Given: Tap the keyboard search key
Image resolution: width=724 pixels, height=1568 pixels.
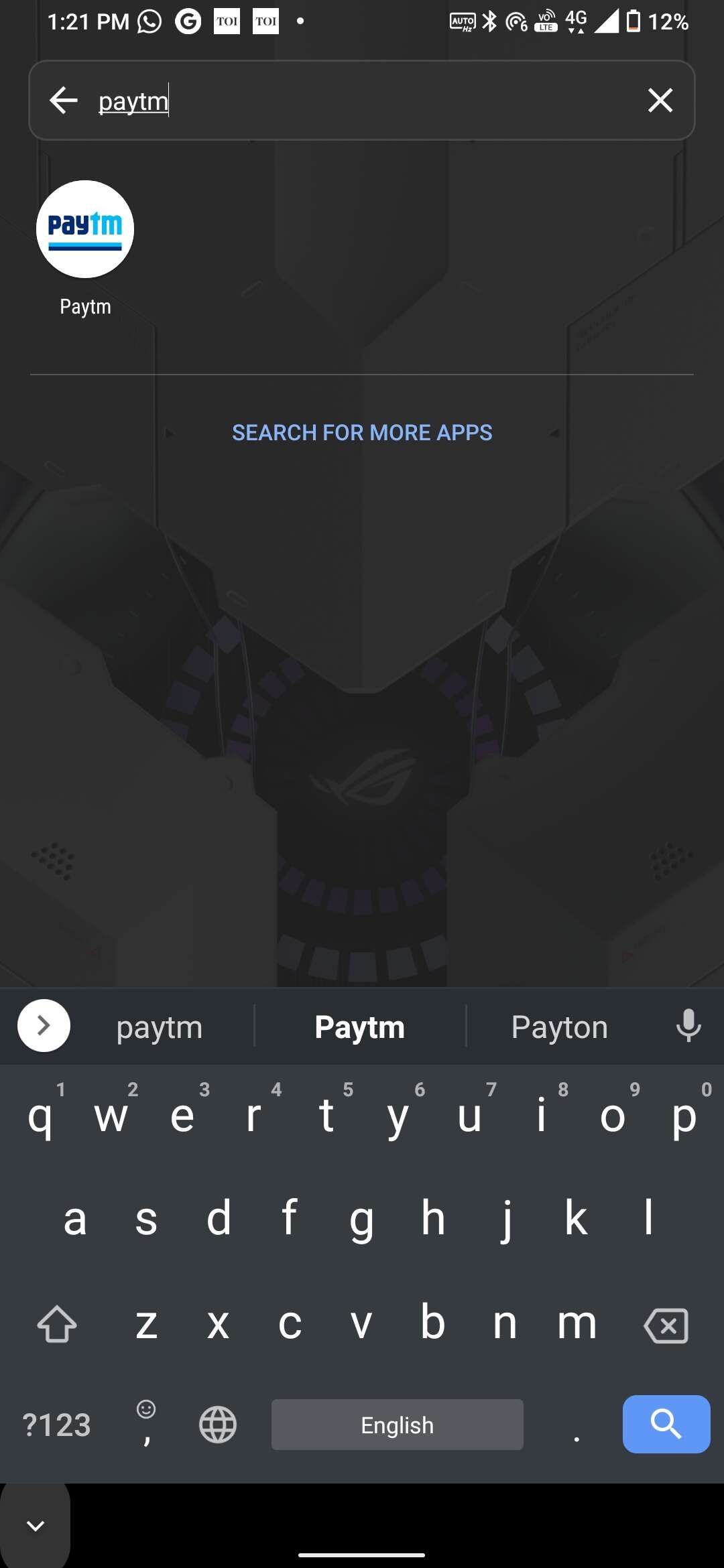Looking at the screenshot, I should 666,1424.
